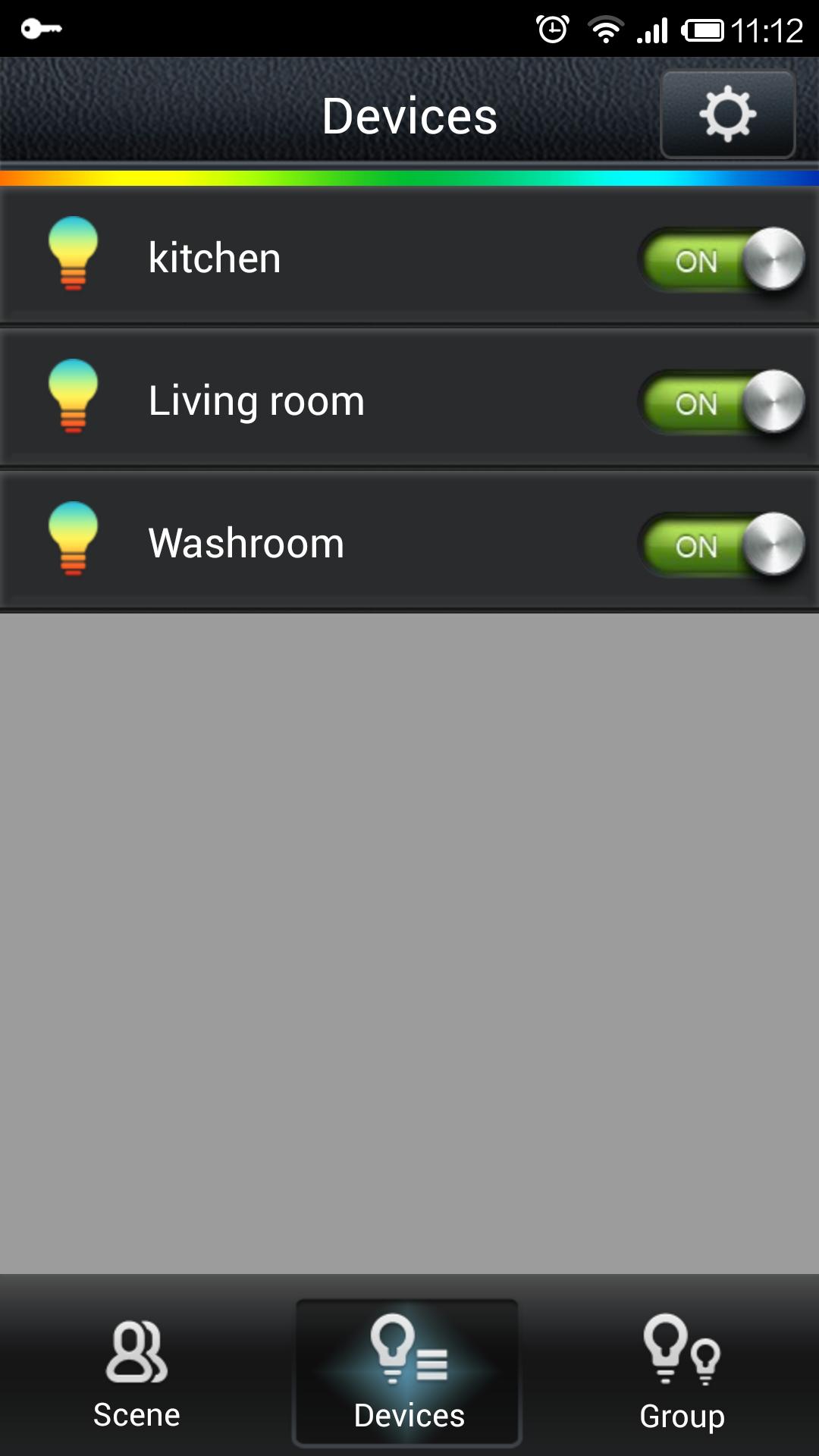Switch off the Washroom light
The width and height of the screenshot is (819, 1456).
722,544
